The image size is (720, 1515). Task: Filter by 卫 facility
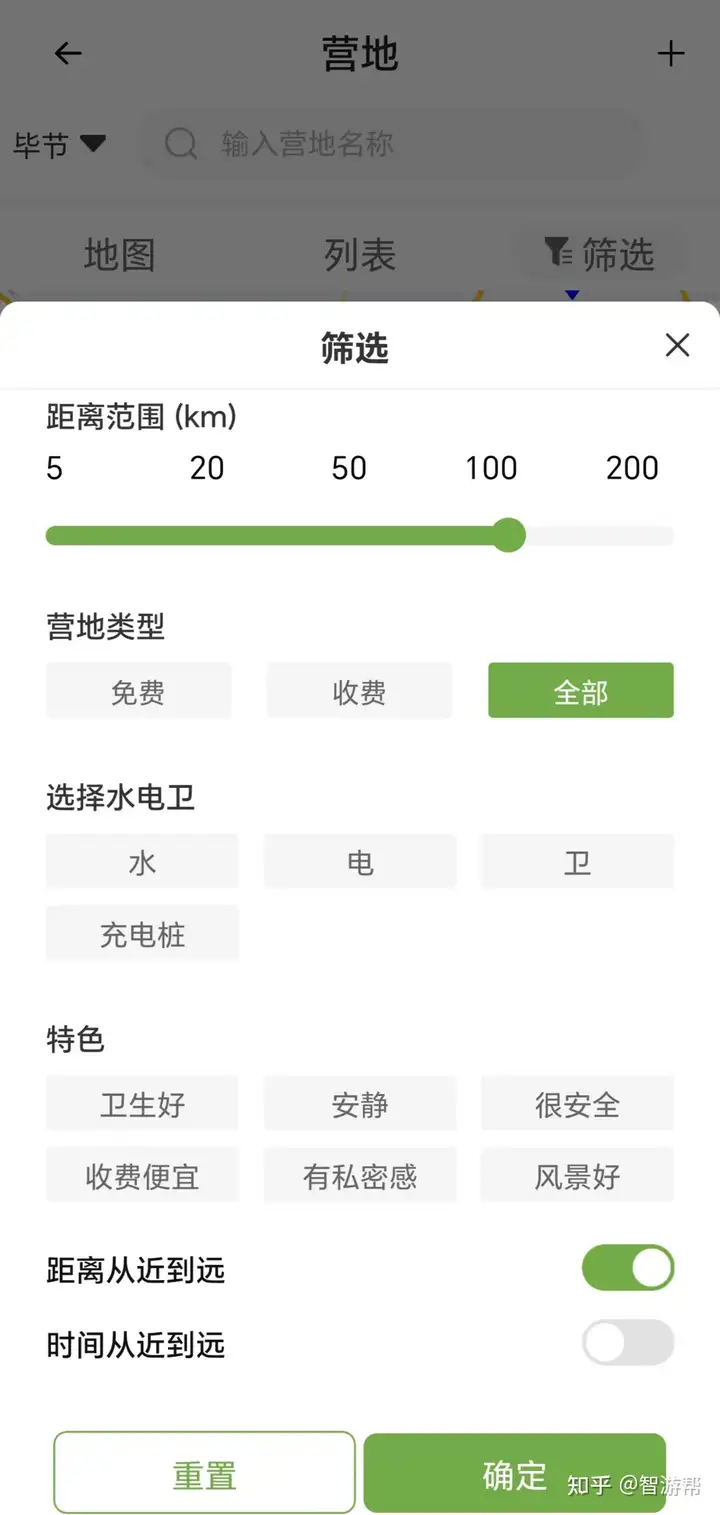(x=577, y=862)
